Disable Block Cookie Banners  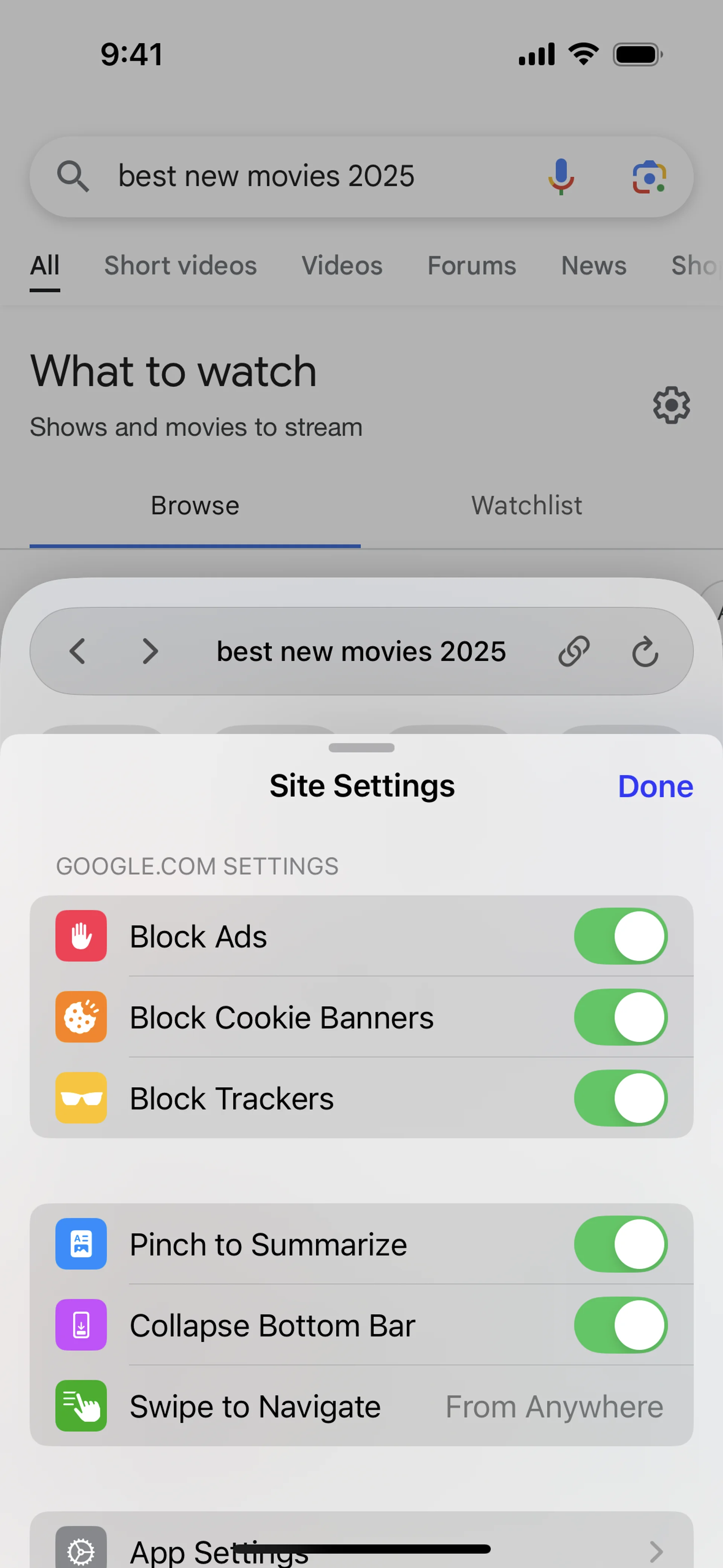[x=620, y=1016]
